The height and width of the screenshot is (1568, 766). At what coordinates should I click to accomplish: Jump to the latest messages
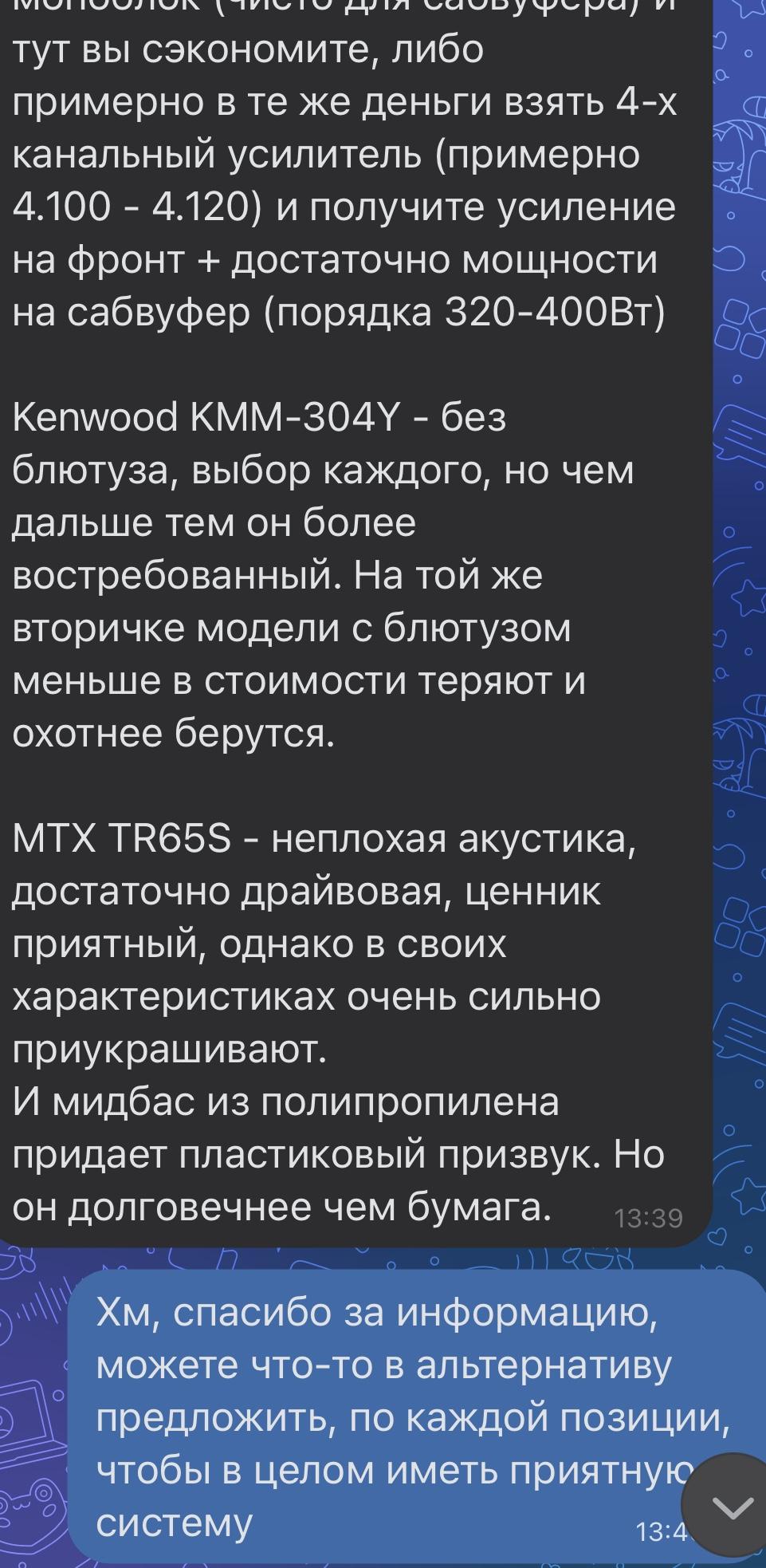tap(730, 1507)
